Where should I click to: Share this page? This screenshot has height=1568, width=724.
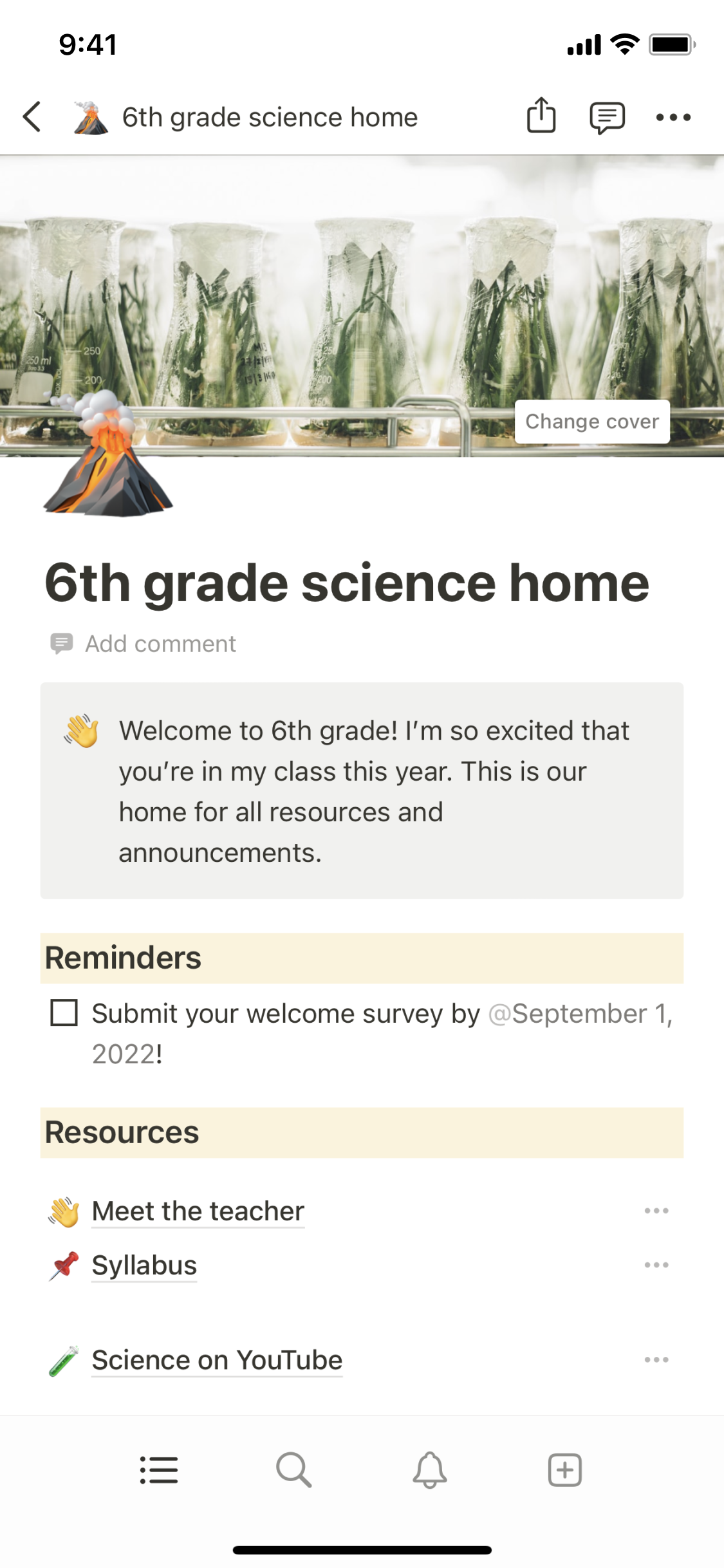click(541, 116)
